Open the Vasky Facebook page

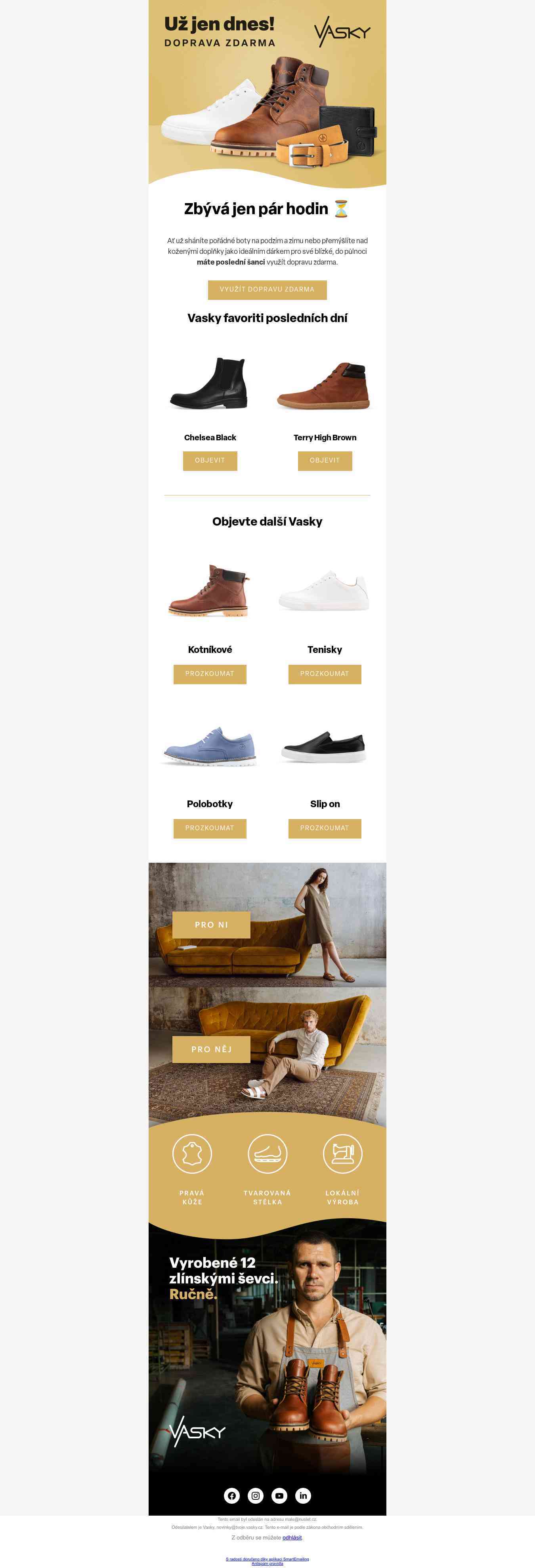tap(231, 1495)
